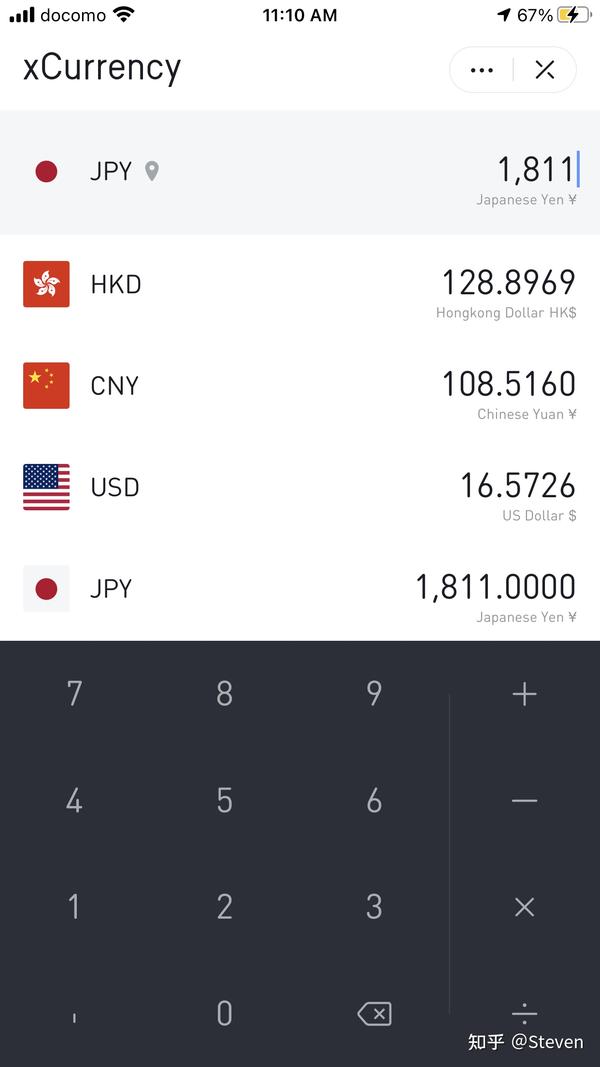Select the HKD Hongkong Dollar row
600x1067 pixels.
tap(300, 285)
